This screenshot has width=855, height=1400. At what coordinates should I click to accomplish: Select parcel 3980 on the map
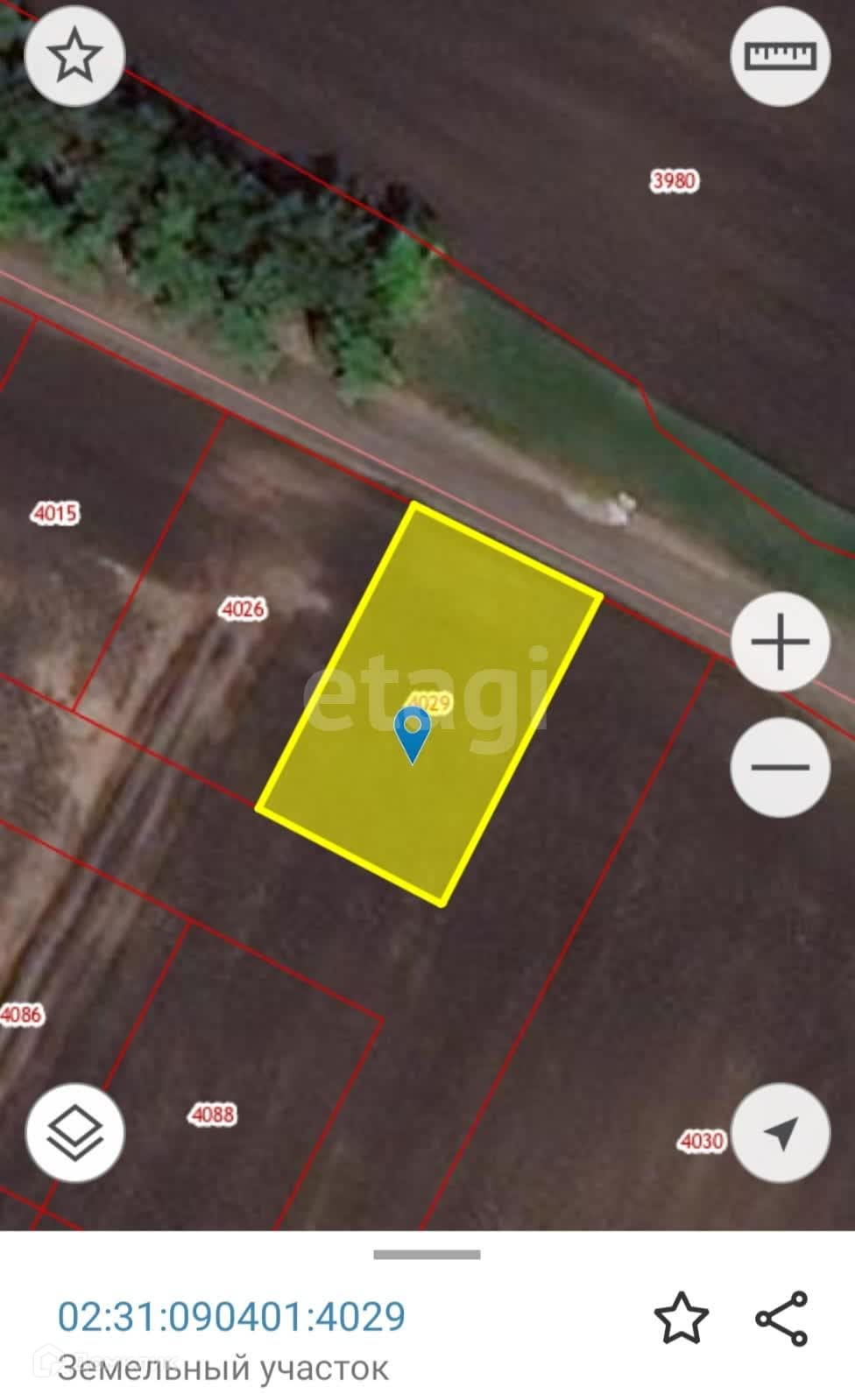click(x=674, y=181)
